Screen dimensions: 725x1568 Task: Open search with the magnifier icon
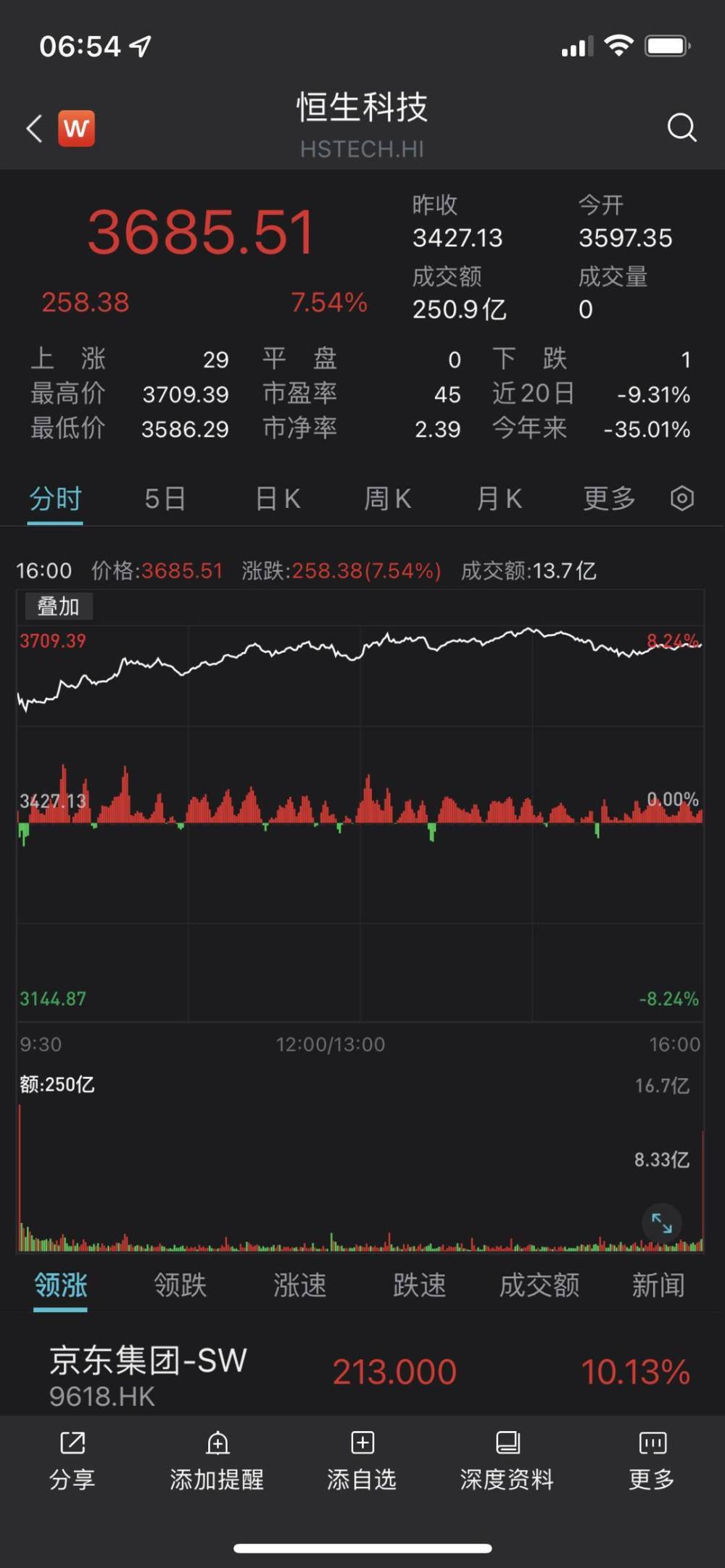pos(681,128)
